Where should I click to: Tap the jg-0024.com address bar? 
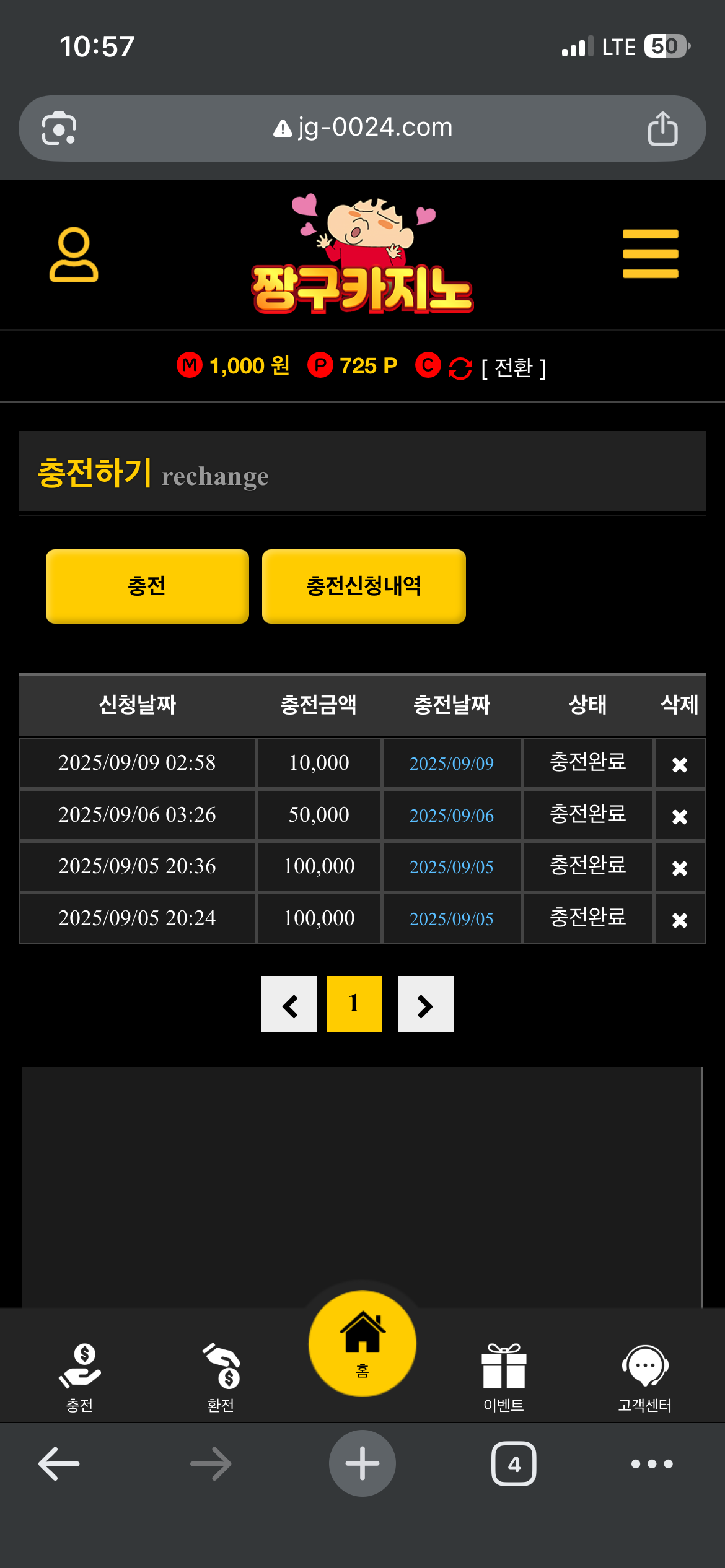(362, 128)
